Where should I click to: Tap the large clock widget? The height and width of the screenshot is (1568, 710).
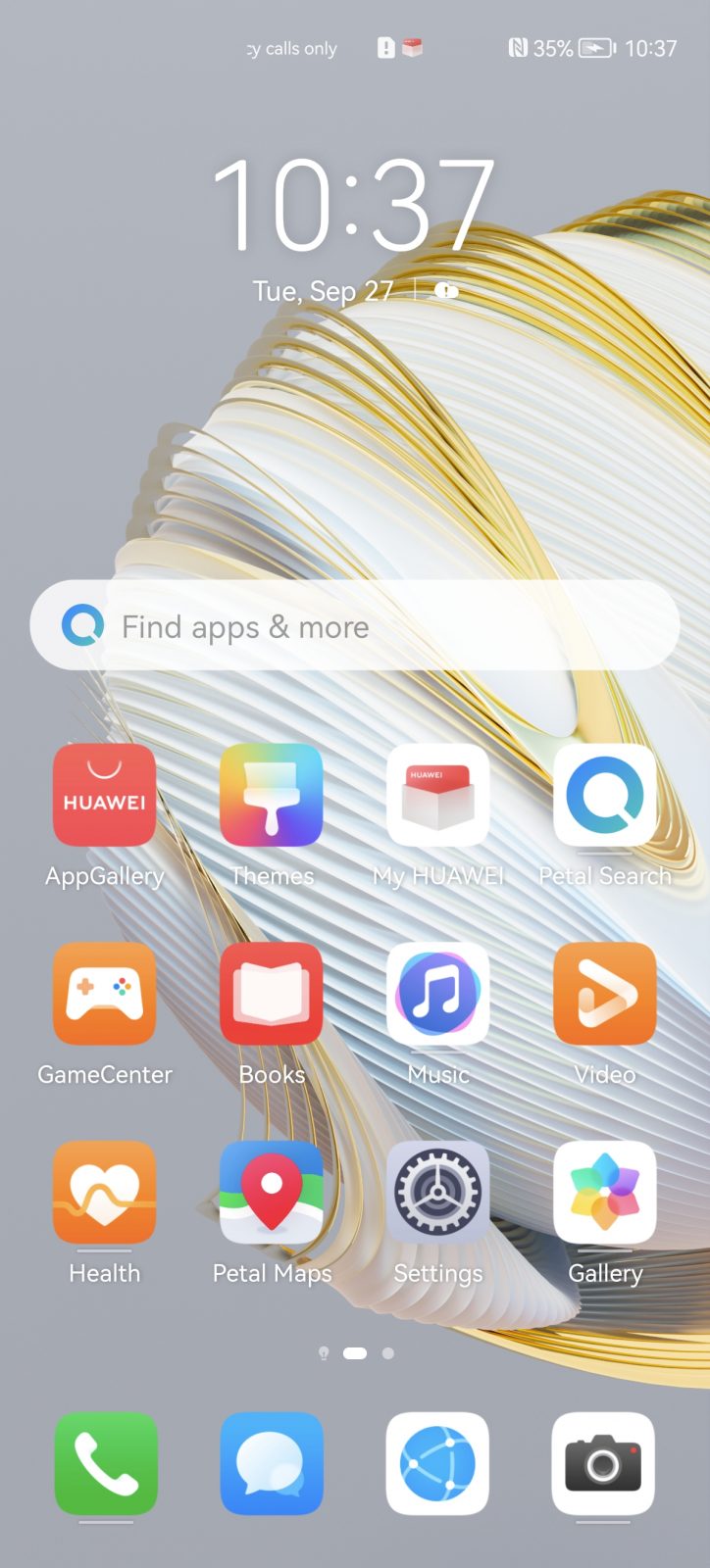click(x=354, y=206)
